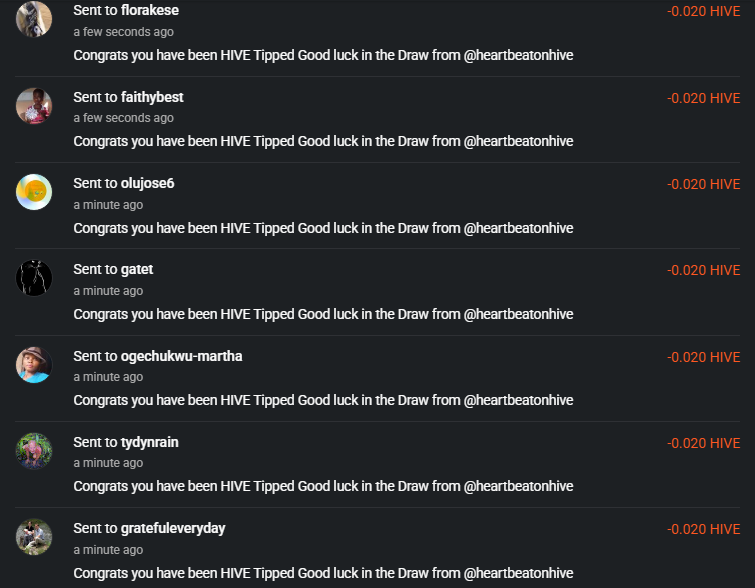Tap the avatar next to tydynrain
The width and height of the screenshot is (755, 588).
(34, 450)
